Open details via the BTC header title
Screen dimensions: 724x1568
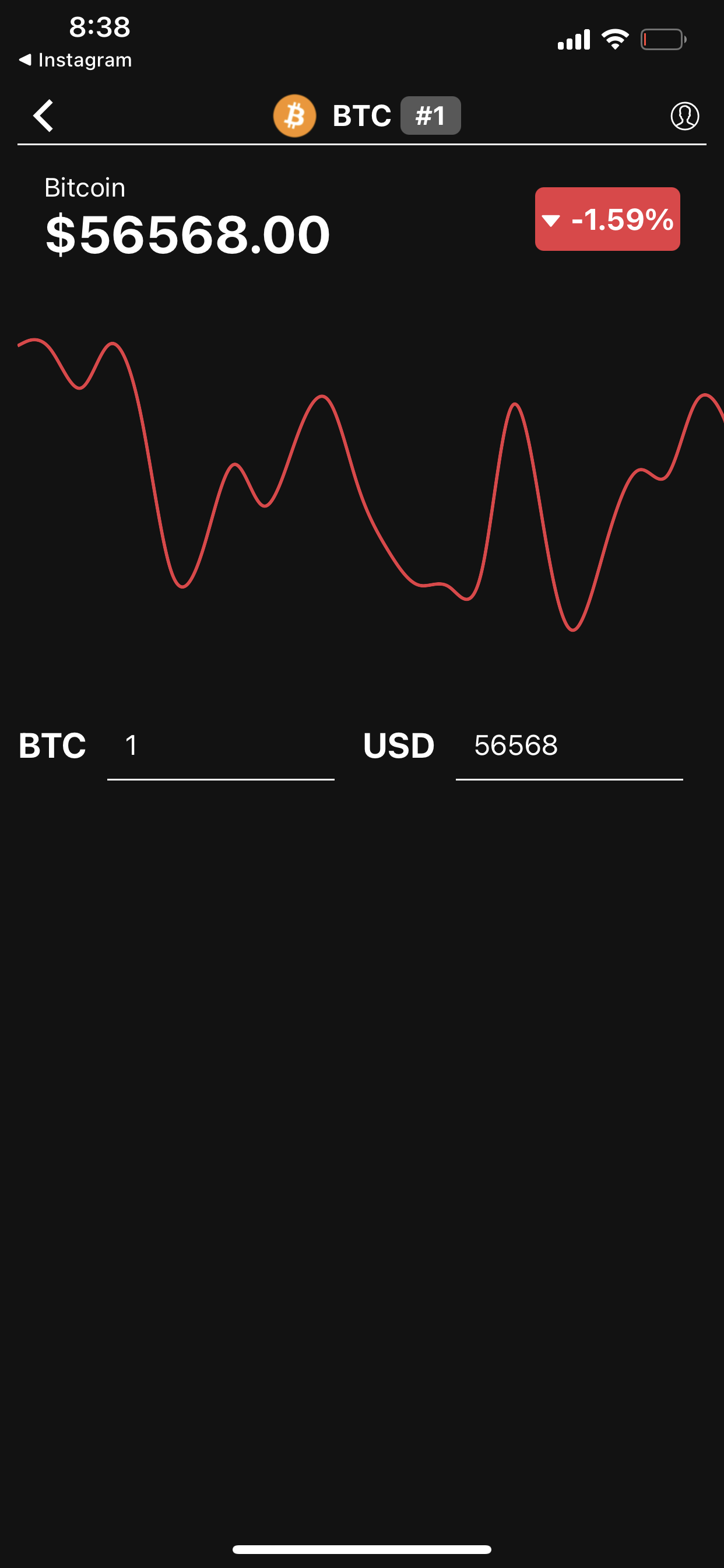click(361, 115)
